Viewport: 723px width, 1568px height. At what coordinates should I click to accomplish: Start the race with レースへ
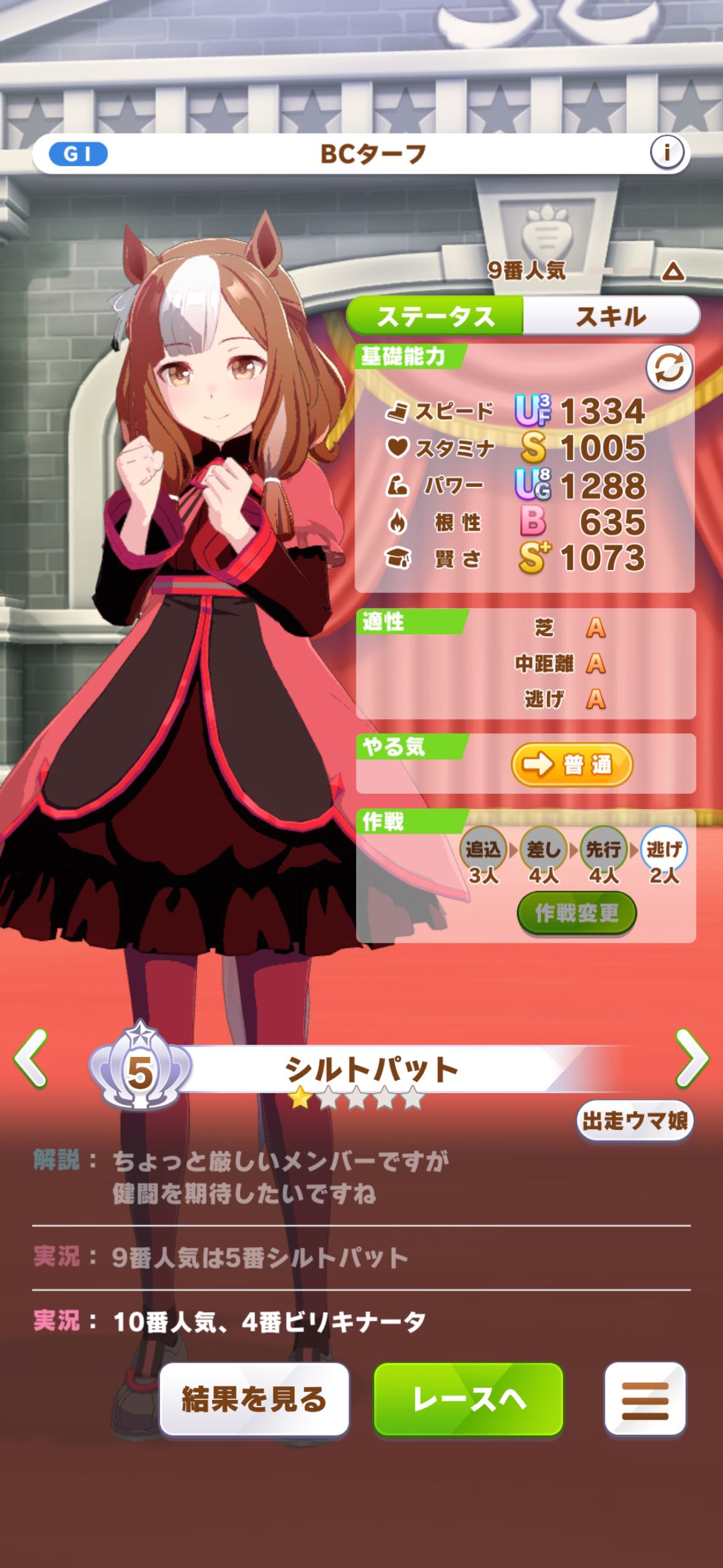coord(469,1400)
